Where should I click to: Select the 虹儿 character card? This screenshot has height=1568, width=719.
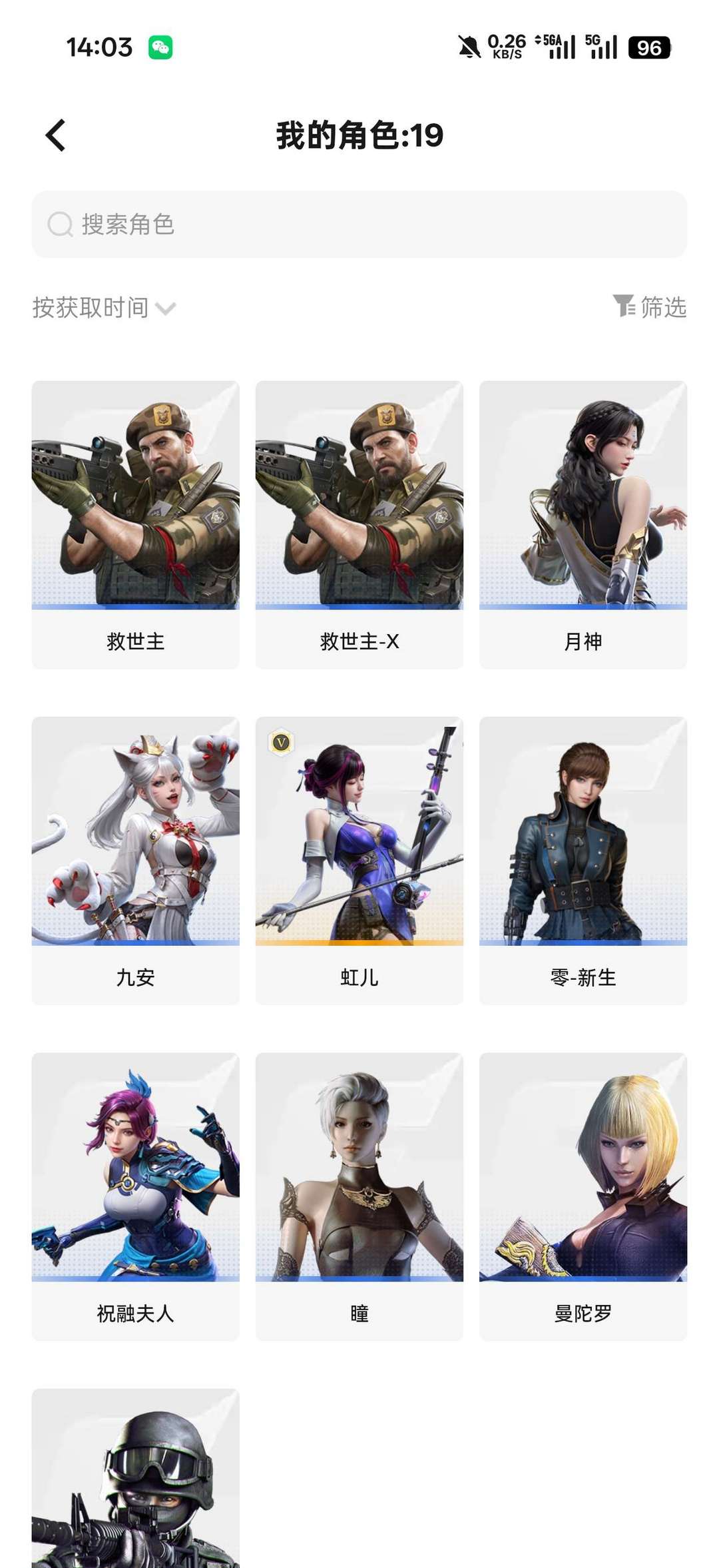coord(359,860)
